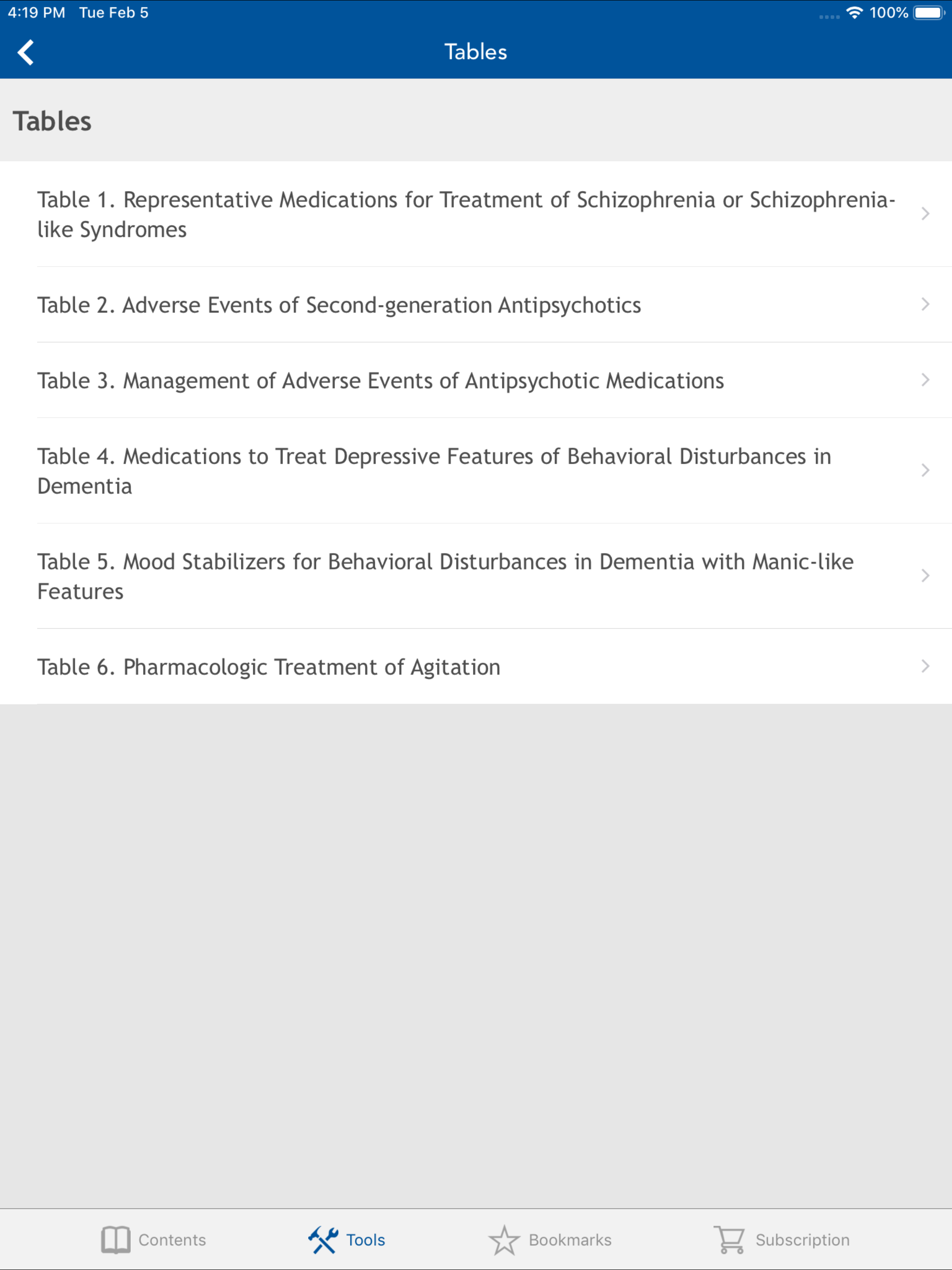Select the Tools tab
The image size is (952, 1270).
click(347, 1240)
